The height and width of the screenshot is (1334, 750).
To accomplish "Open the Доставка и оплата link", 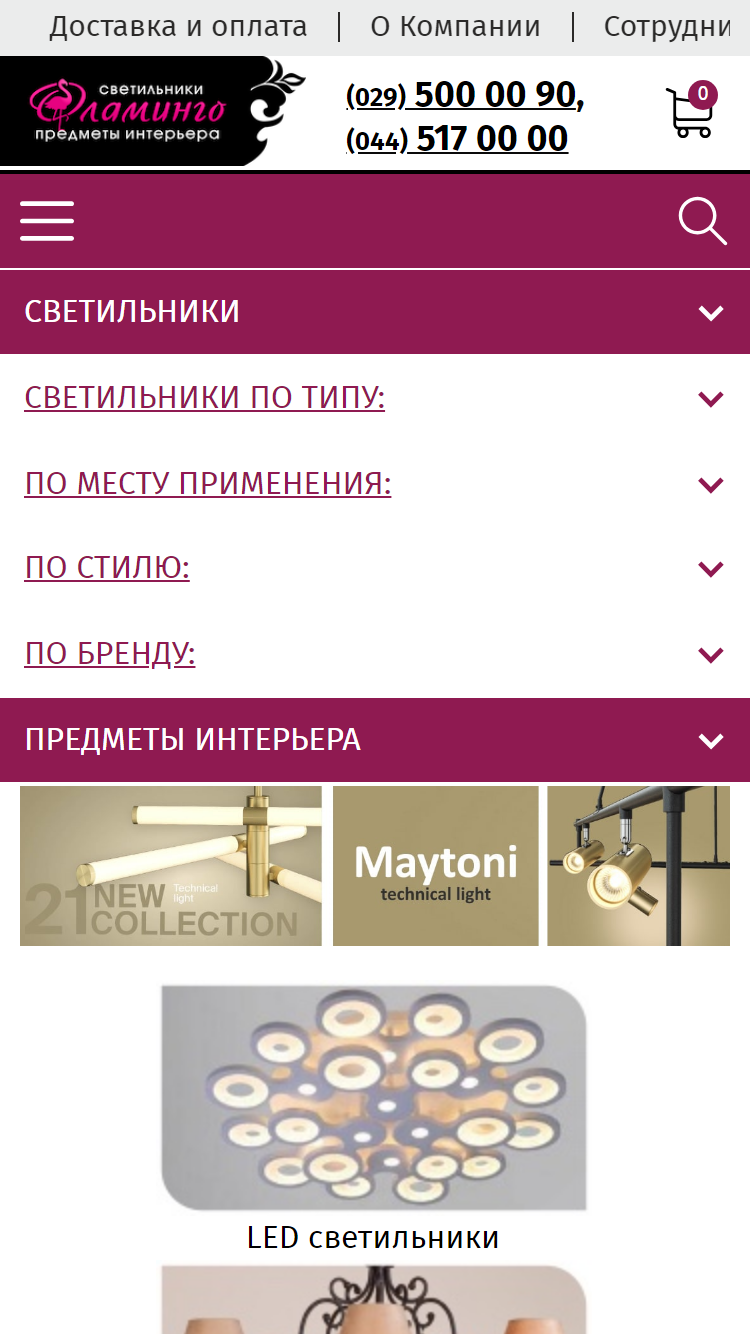I will (178, 27).
